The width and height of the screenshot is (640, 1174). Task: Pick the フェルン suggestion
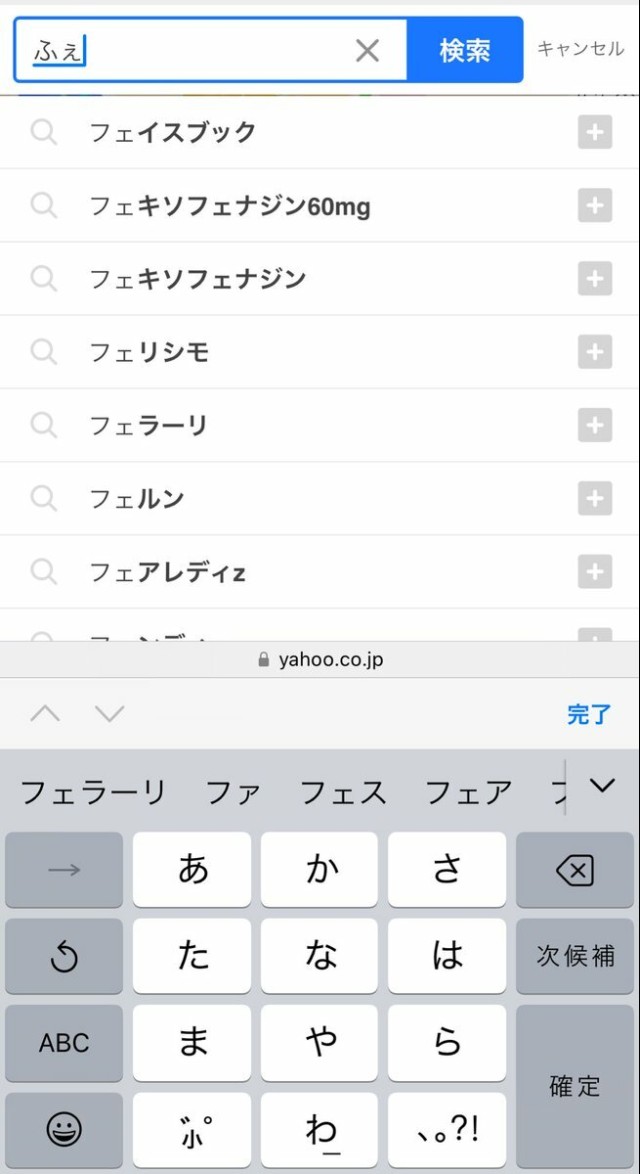pos(320,499)
